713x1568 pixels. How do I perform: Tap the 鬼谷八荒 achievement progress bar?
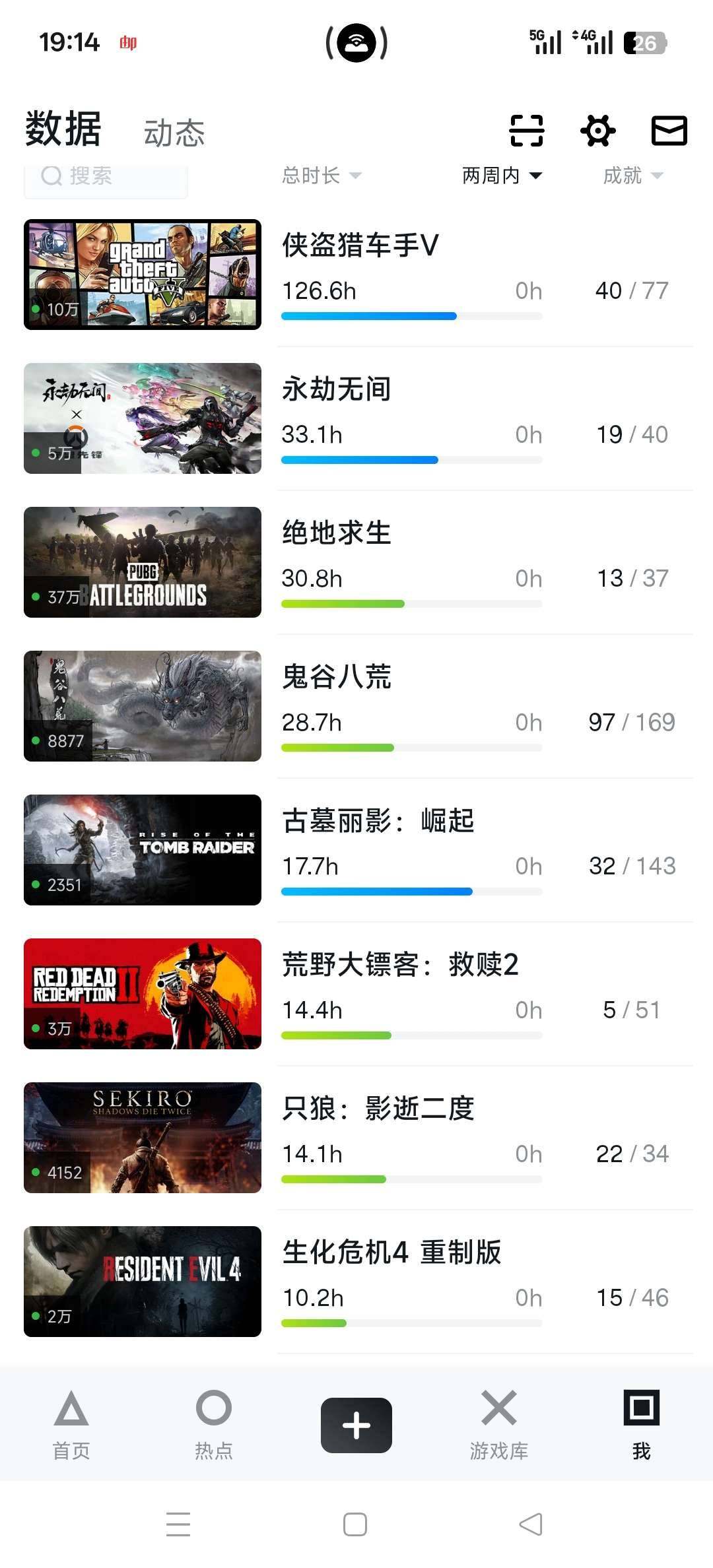[x=411, y=748]
